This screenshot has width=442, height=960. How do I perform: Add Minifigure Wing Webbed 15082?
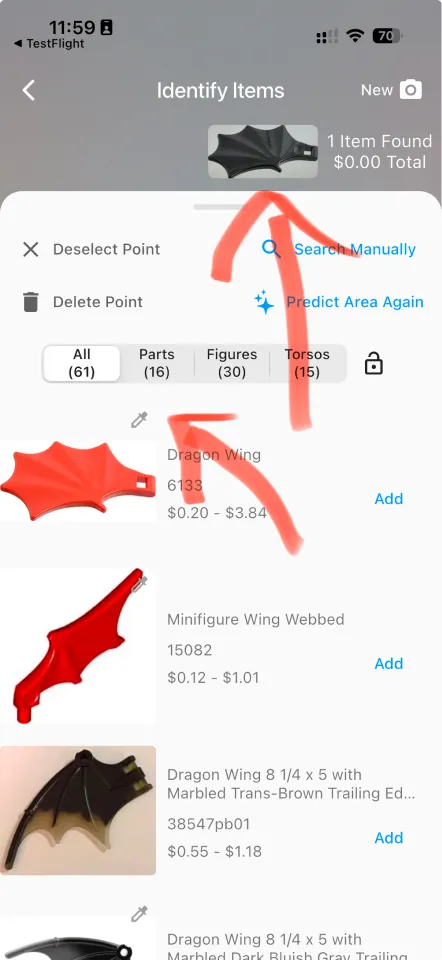389,664
